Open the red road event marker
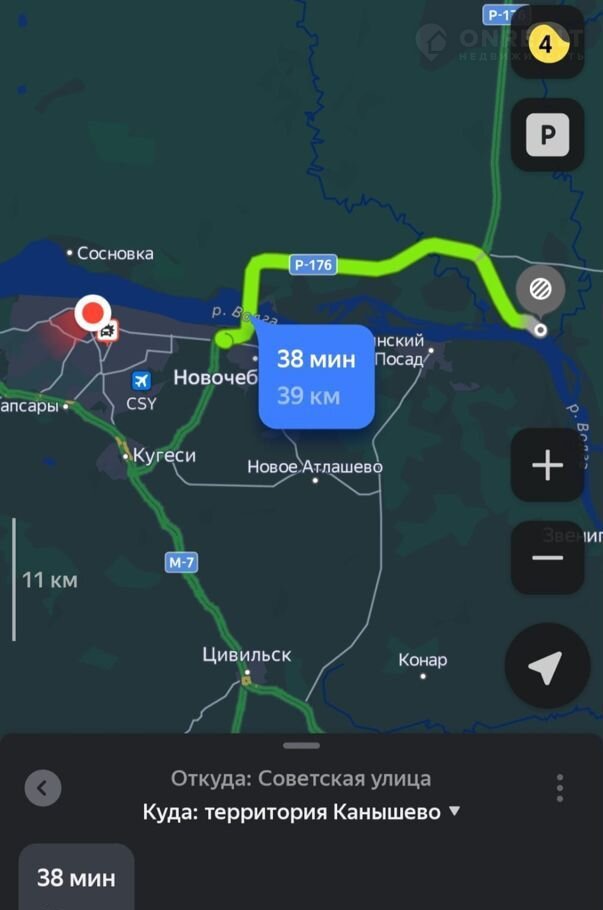Image resolution: width=603 pixels, height=910 pixels. click(94, 312)
